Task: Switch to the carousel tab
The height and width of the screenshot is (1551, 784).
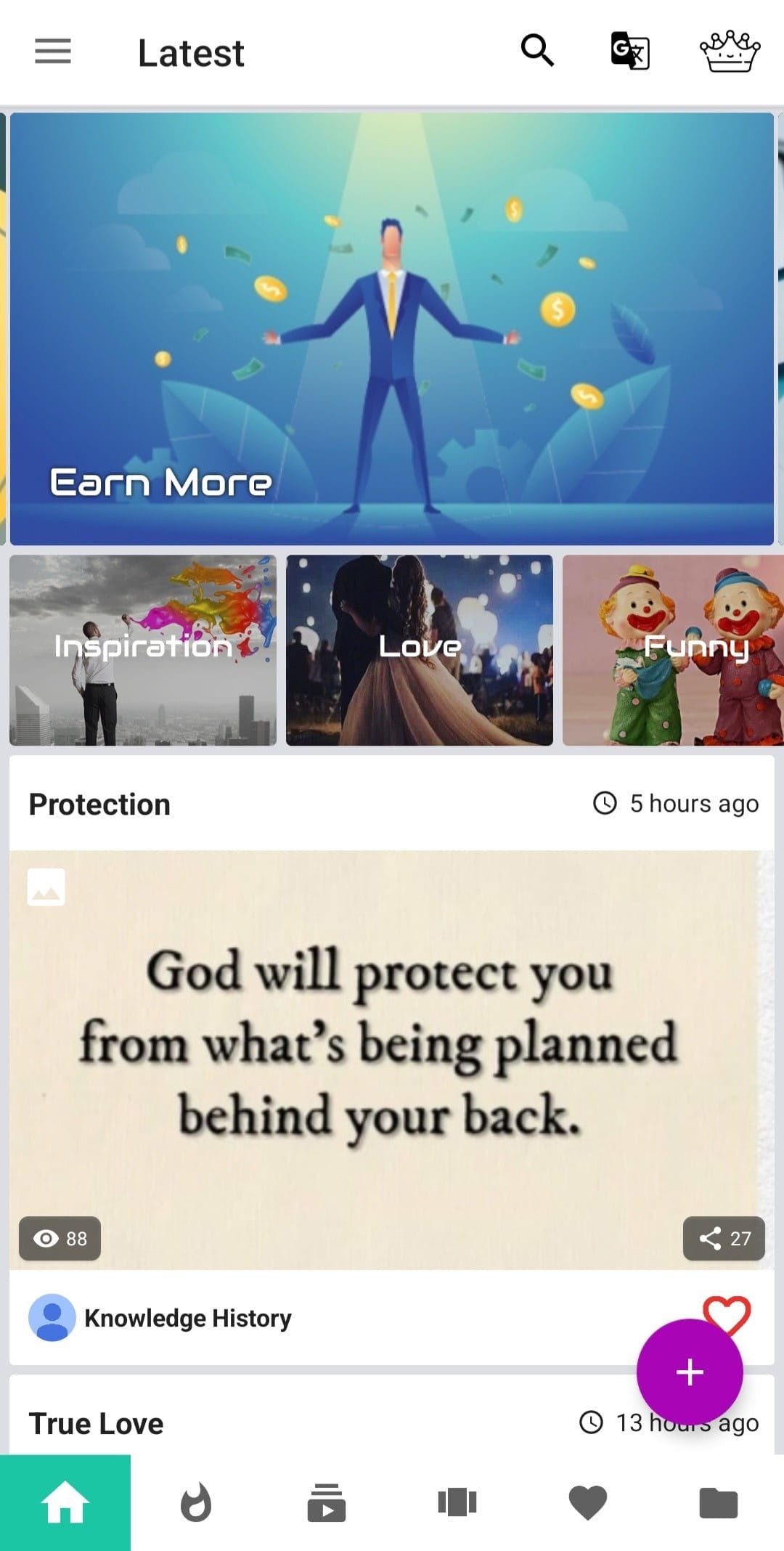Action: pos(457,1503)
